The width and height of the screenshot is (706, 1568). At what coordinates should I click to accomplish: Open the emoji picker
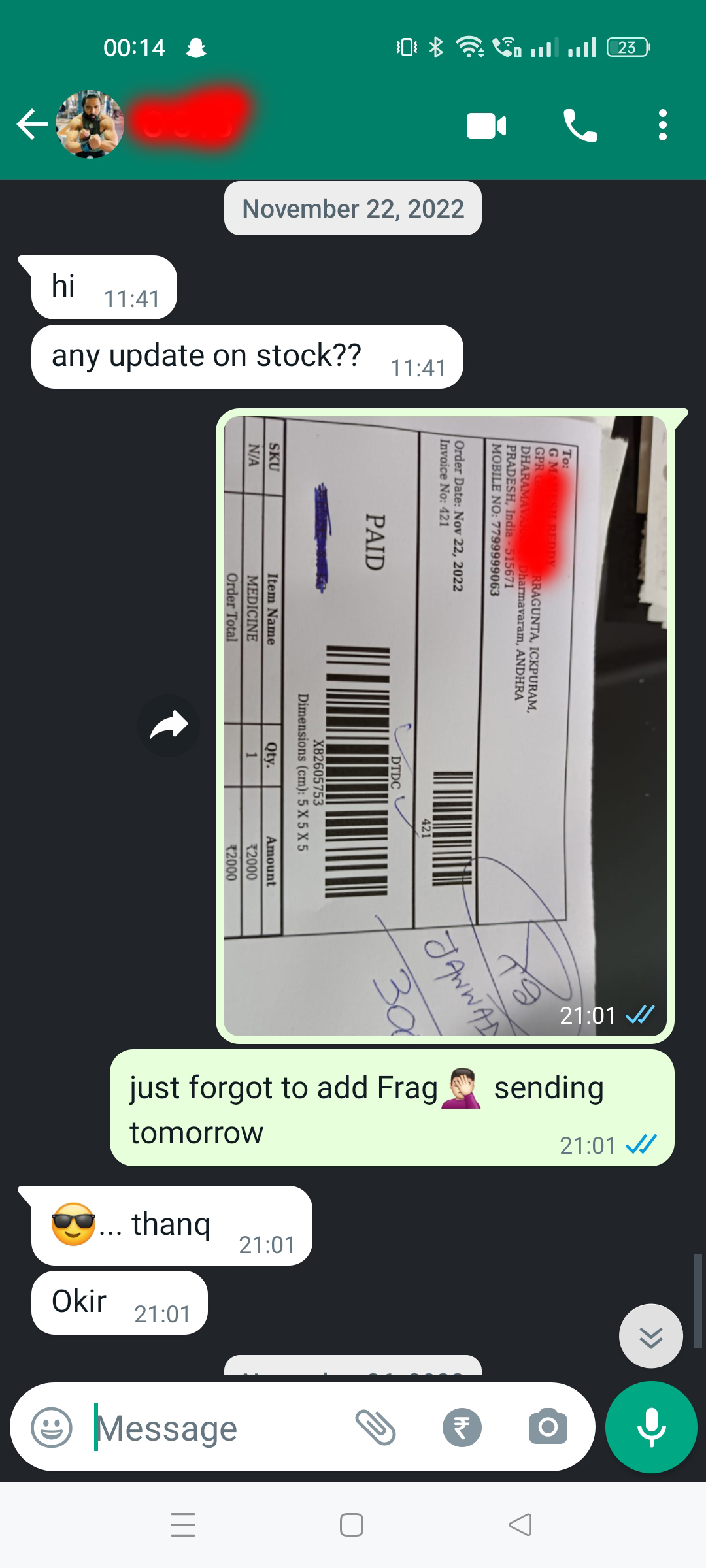point(52,1428)
